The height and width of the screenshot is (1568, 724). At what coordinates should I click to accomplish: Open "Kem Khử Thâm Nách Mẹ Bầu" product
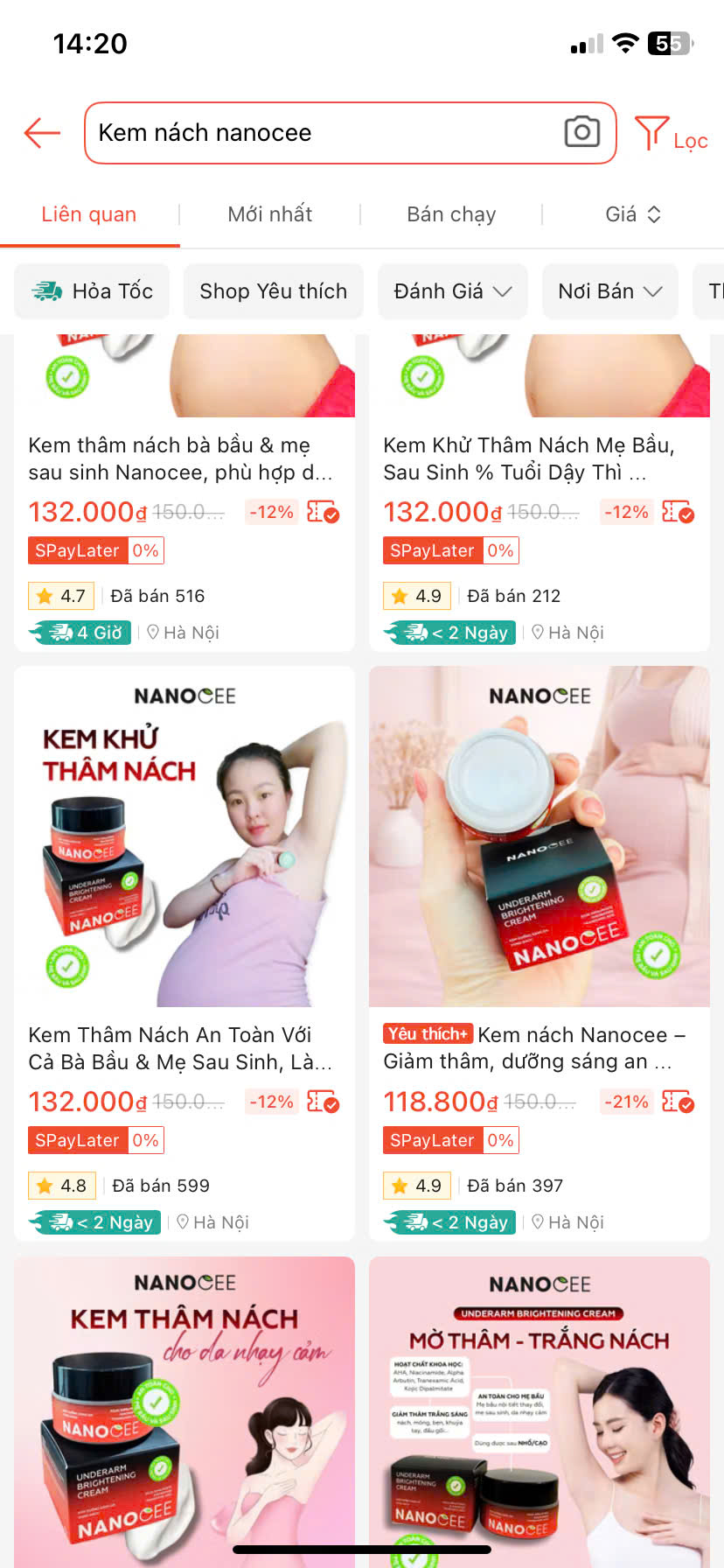(x=529, y=458)
